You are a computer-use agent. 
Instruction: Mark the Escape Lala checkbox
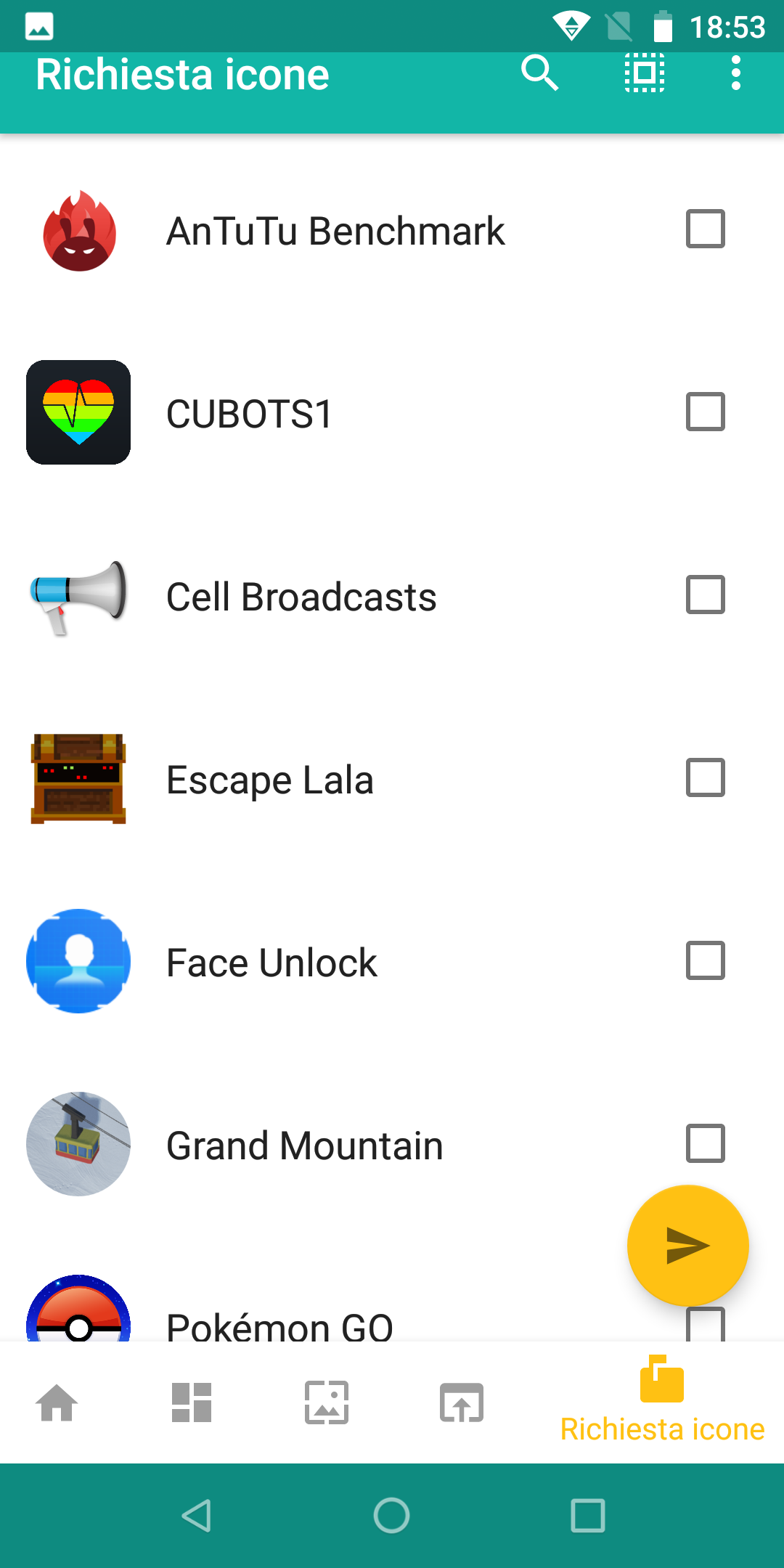click(x=706, y=777)
